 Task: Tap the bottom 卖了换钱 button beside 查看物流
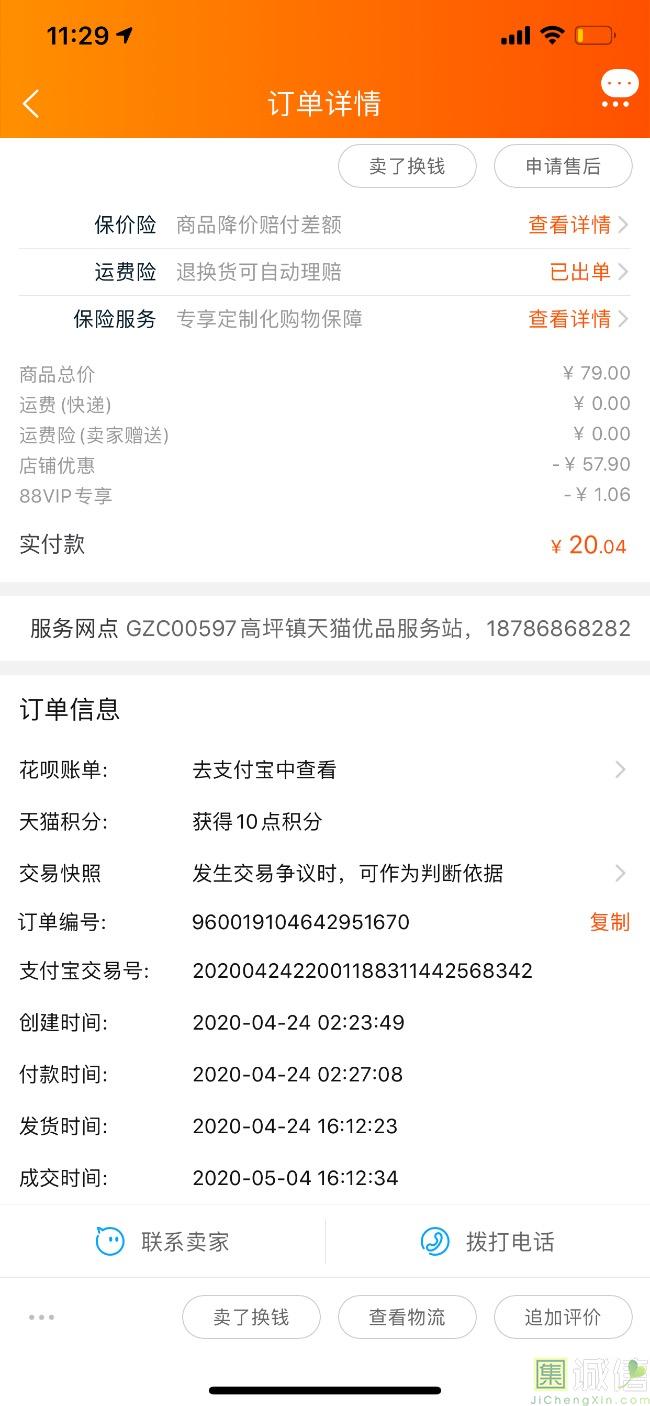point(251,1317)
